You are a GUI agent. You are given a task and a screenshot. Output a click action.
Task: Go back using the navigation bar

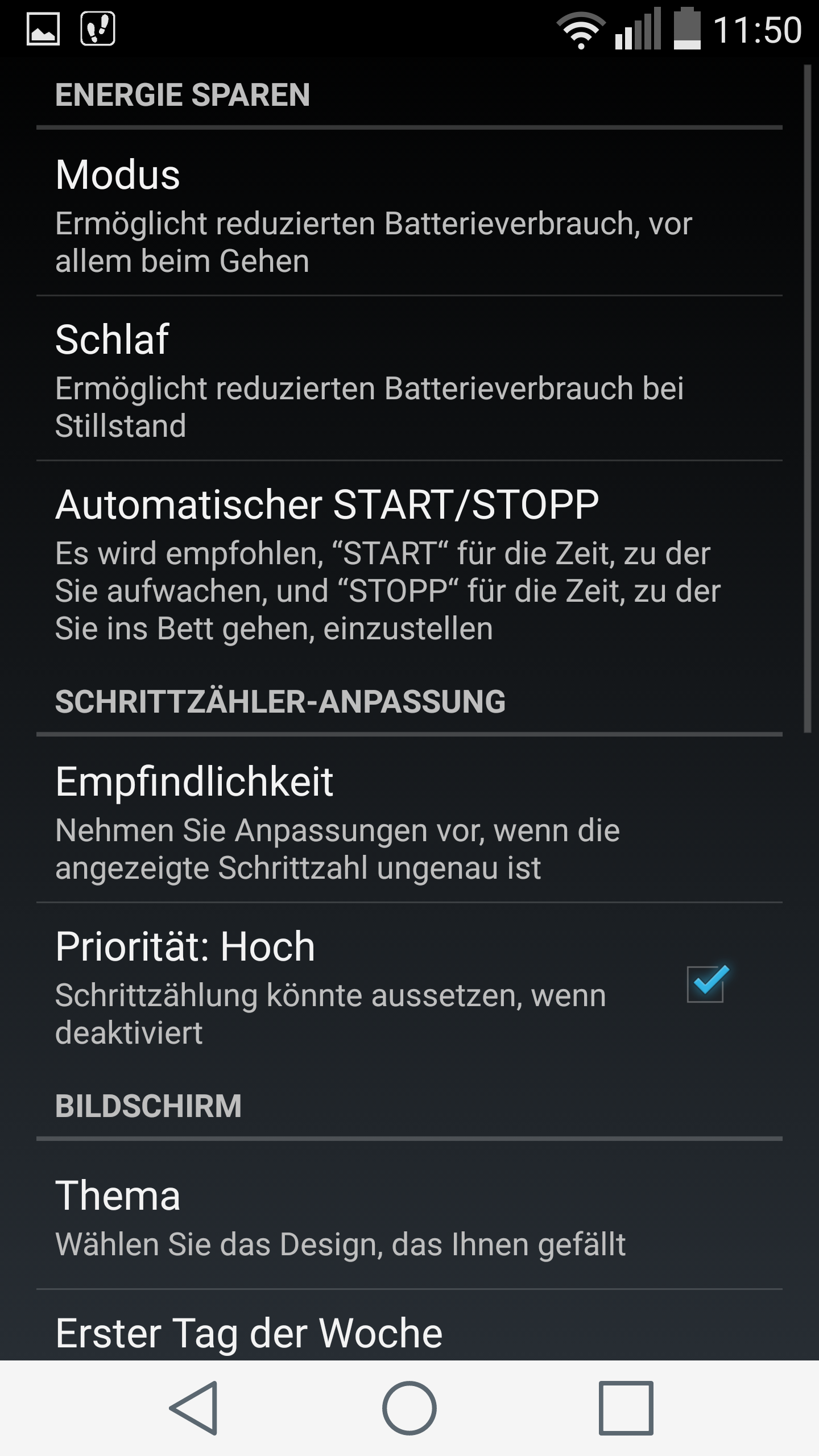click(193, 1408)
